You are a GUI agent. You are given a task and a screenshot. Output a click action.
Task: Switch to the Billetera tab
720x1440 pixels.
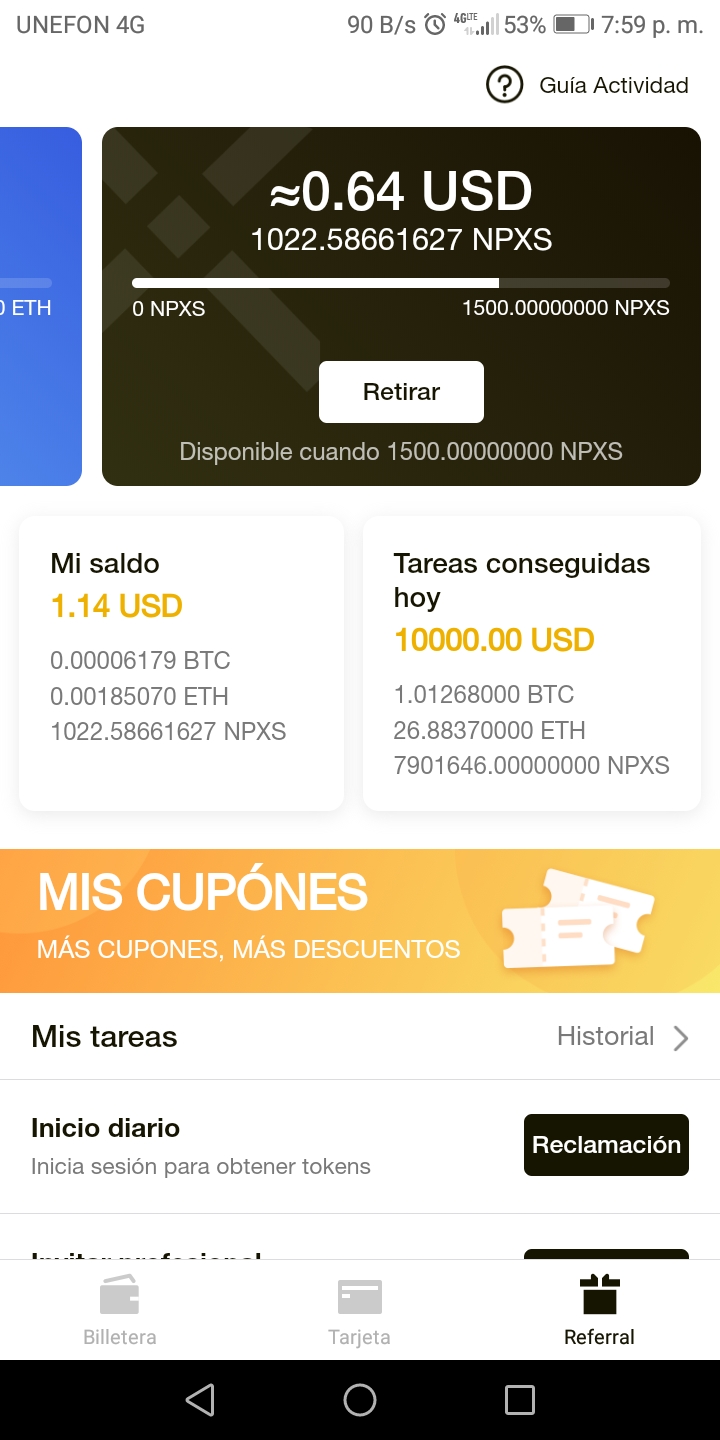point(120,1310)
